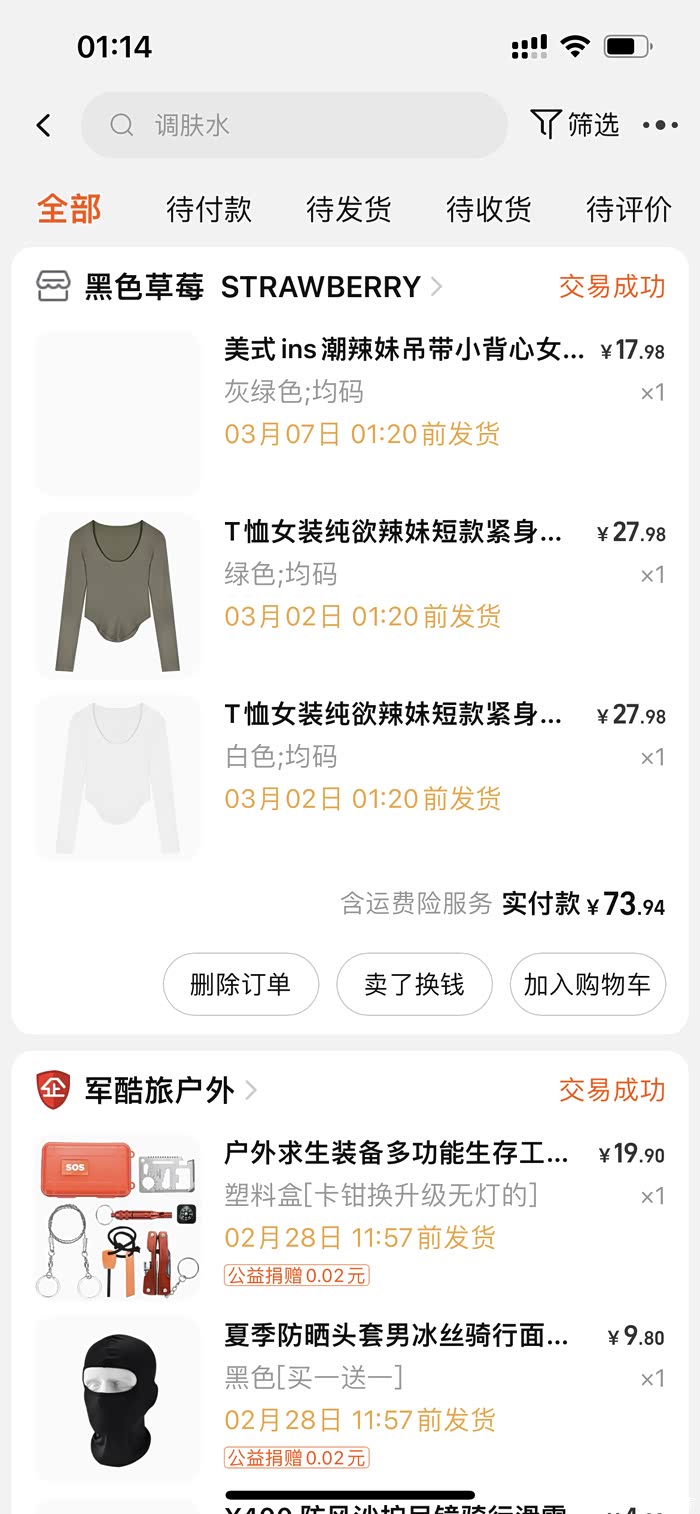This screenshot has width=700, height=1514.
Task: Switch to the 全部 tab
Action: click(69, 209)
